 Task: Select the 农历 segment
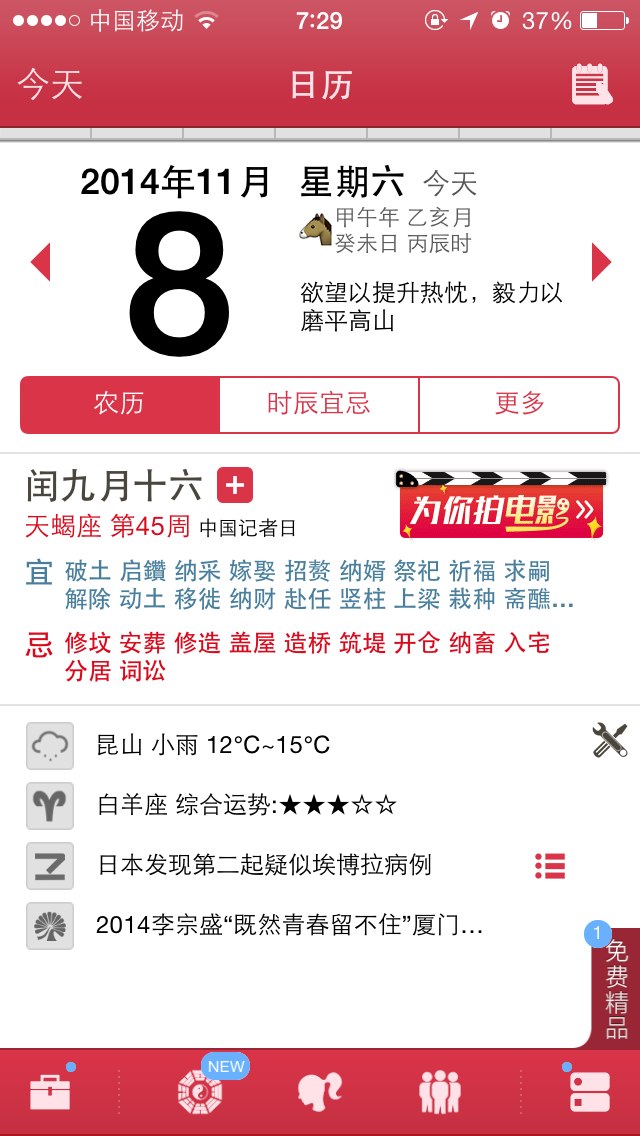[x=120, y=404]
